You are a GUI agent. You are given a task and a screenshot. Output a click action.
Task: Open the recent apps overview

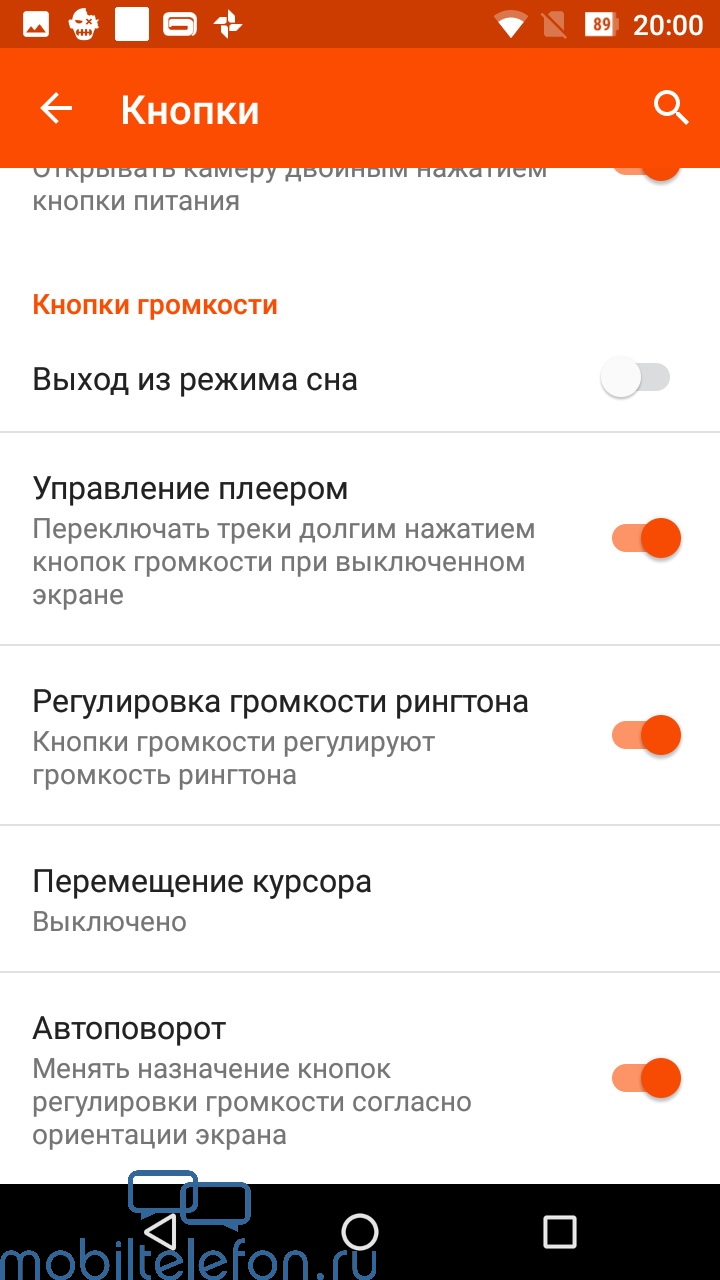559,1231
